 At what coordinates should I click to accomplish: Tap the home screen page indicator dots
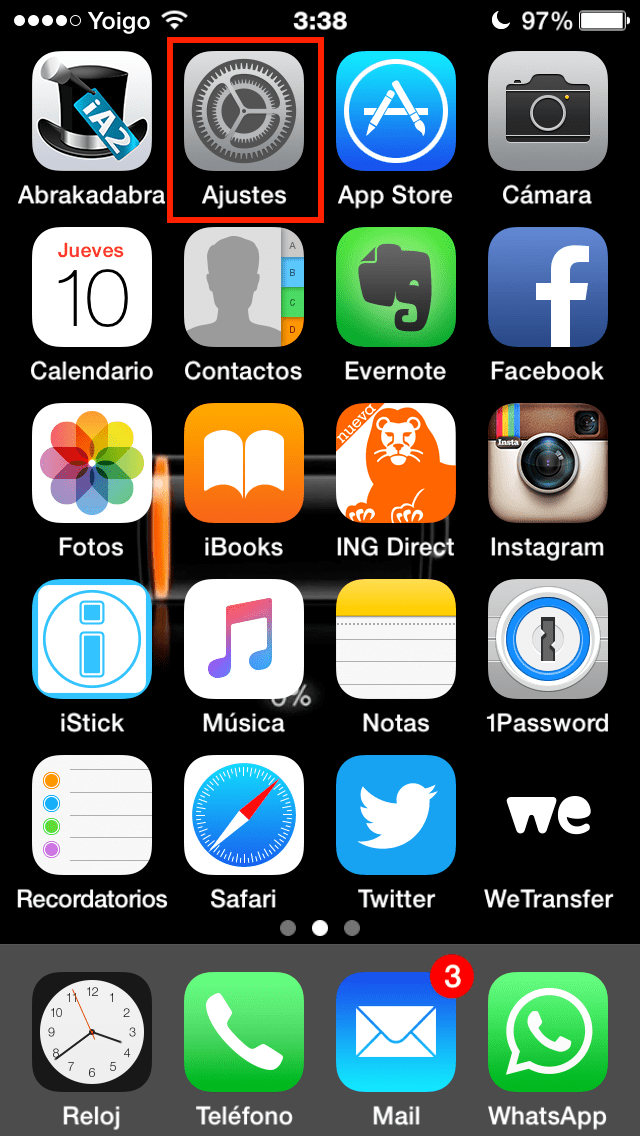click(x=320, y=928)
